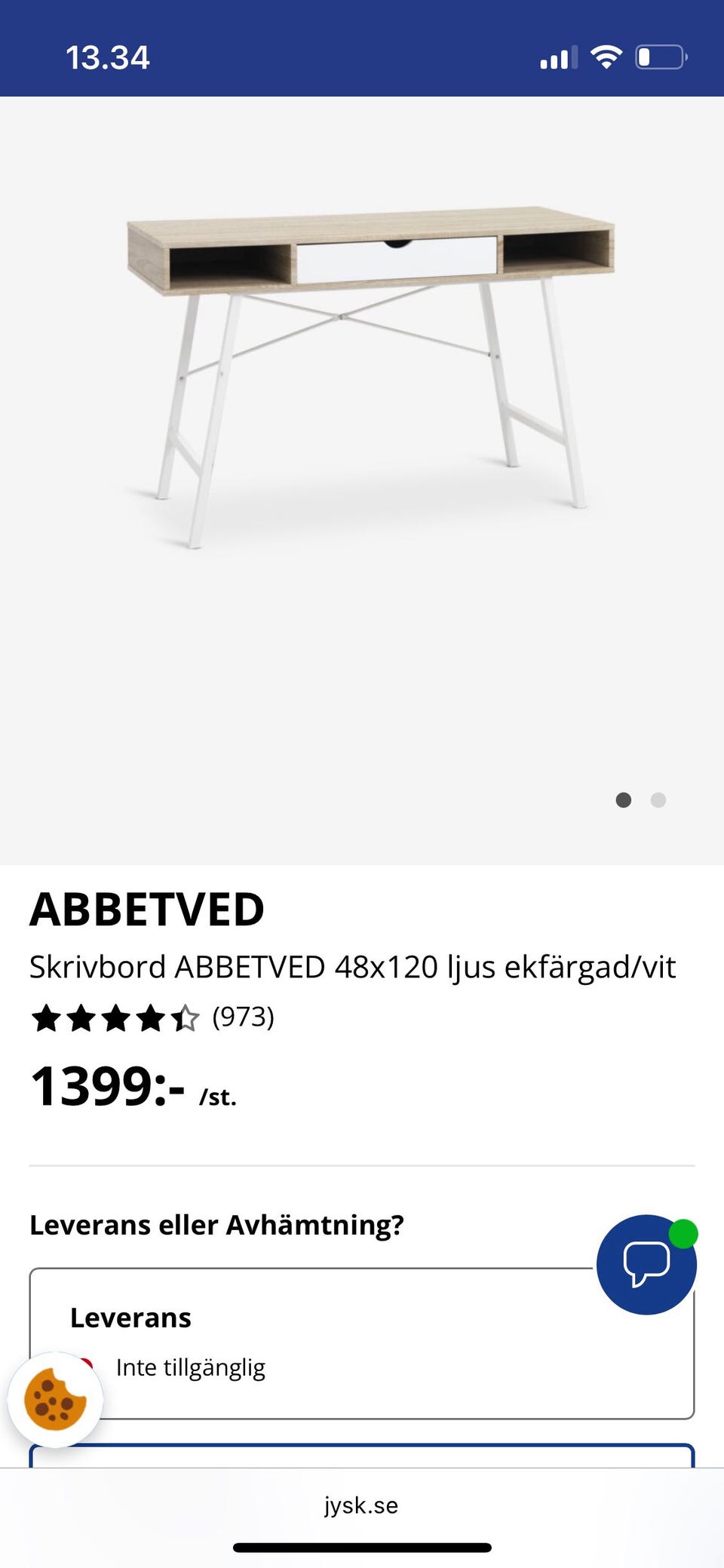
Task: Expand the Leverans eller Avhämtning section
Action: [218, 1225]
